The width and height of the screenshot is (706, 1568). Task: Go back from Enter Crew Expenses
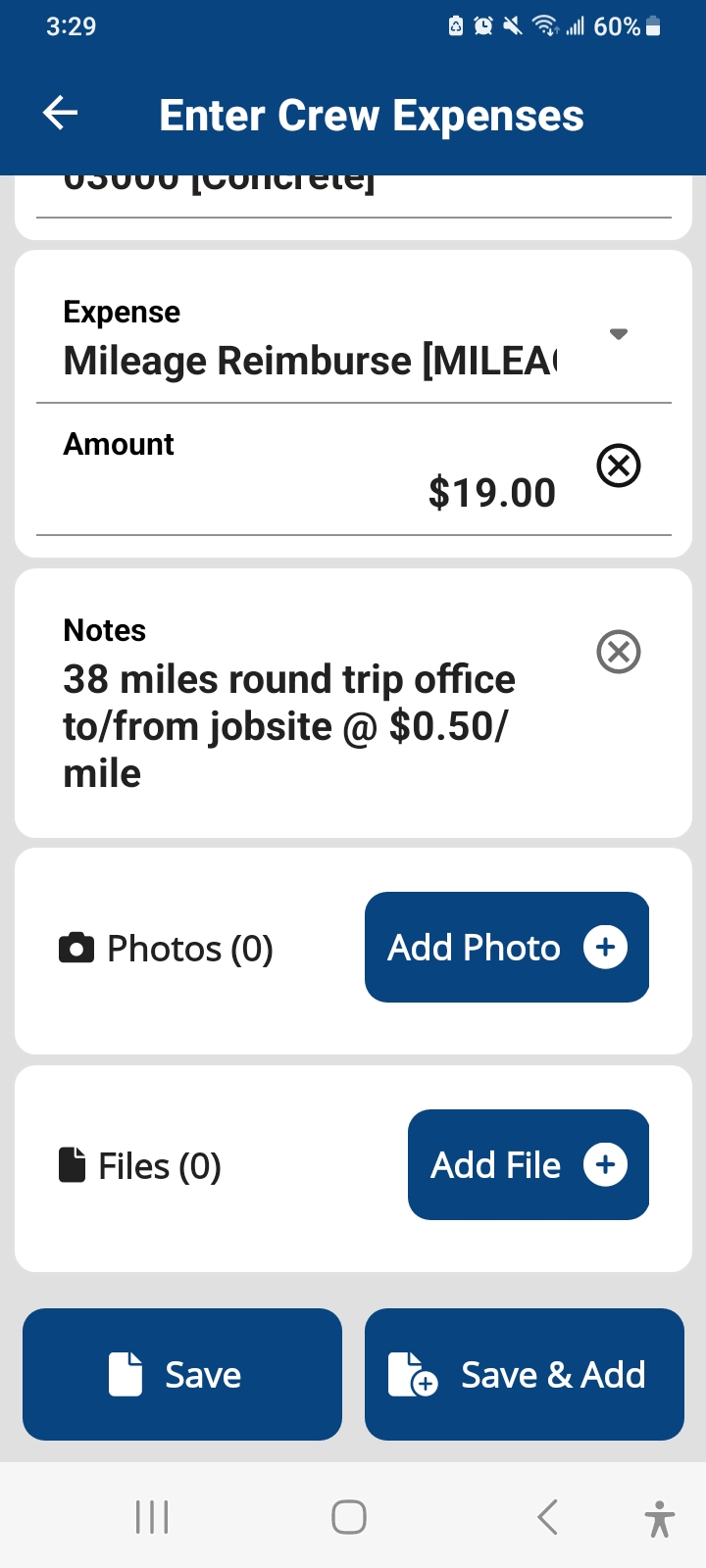click(60, 114)
